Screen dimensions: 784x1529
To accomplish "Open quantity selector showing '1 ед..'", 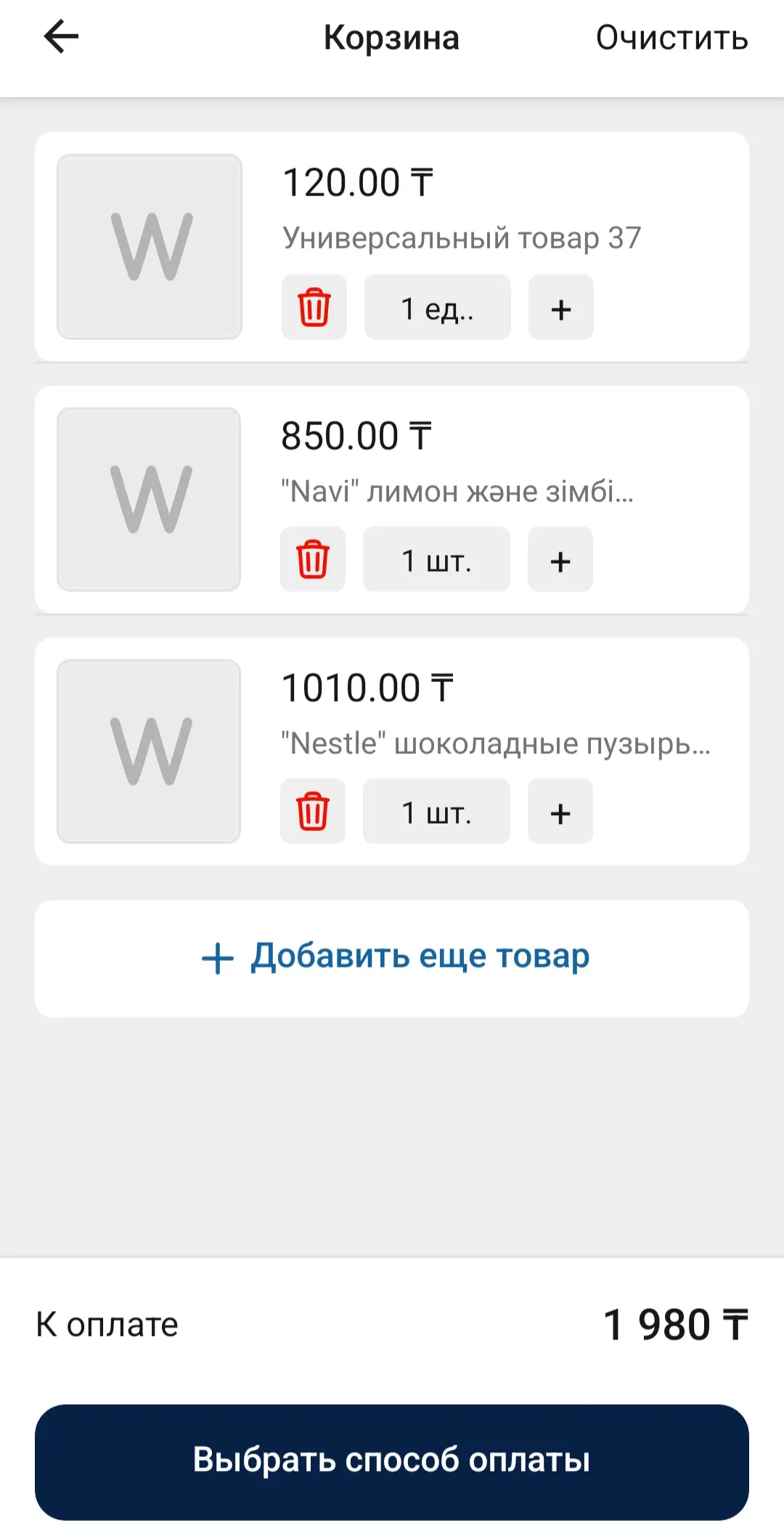I will (437, 307).
